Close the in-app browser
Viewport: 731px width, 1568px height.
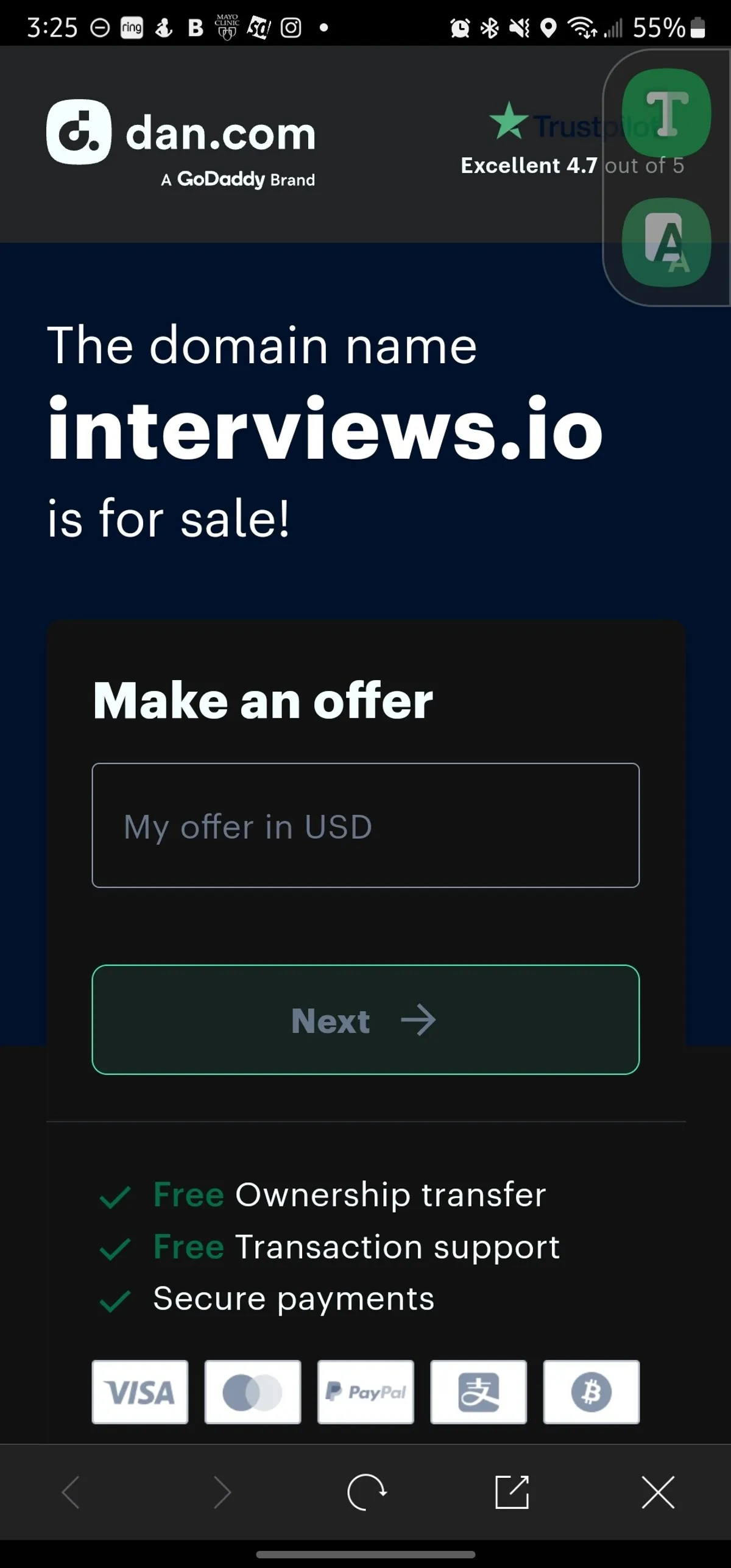[658, 1492]
